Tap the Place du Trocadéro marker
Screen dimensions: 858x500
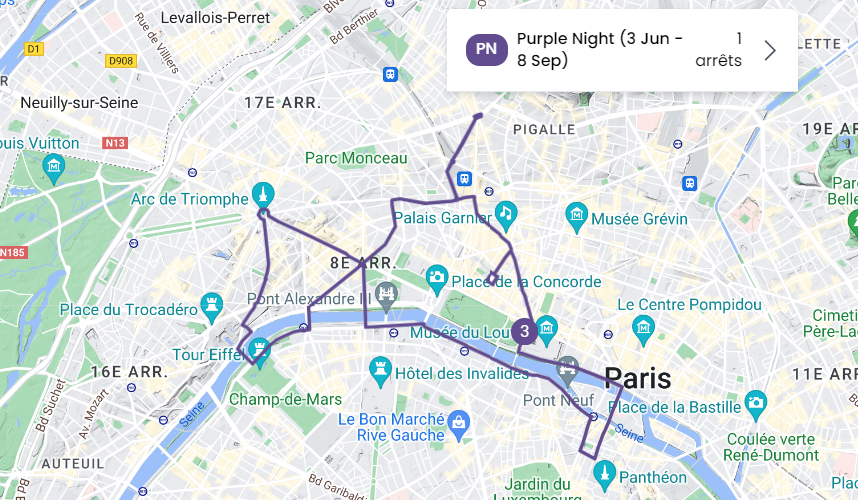[x=212, y=303]
